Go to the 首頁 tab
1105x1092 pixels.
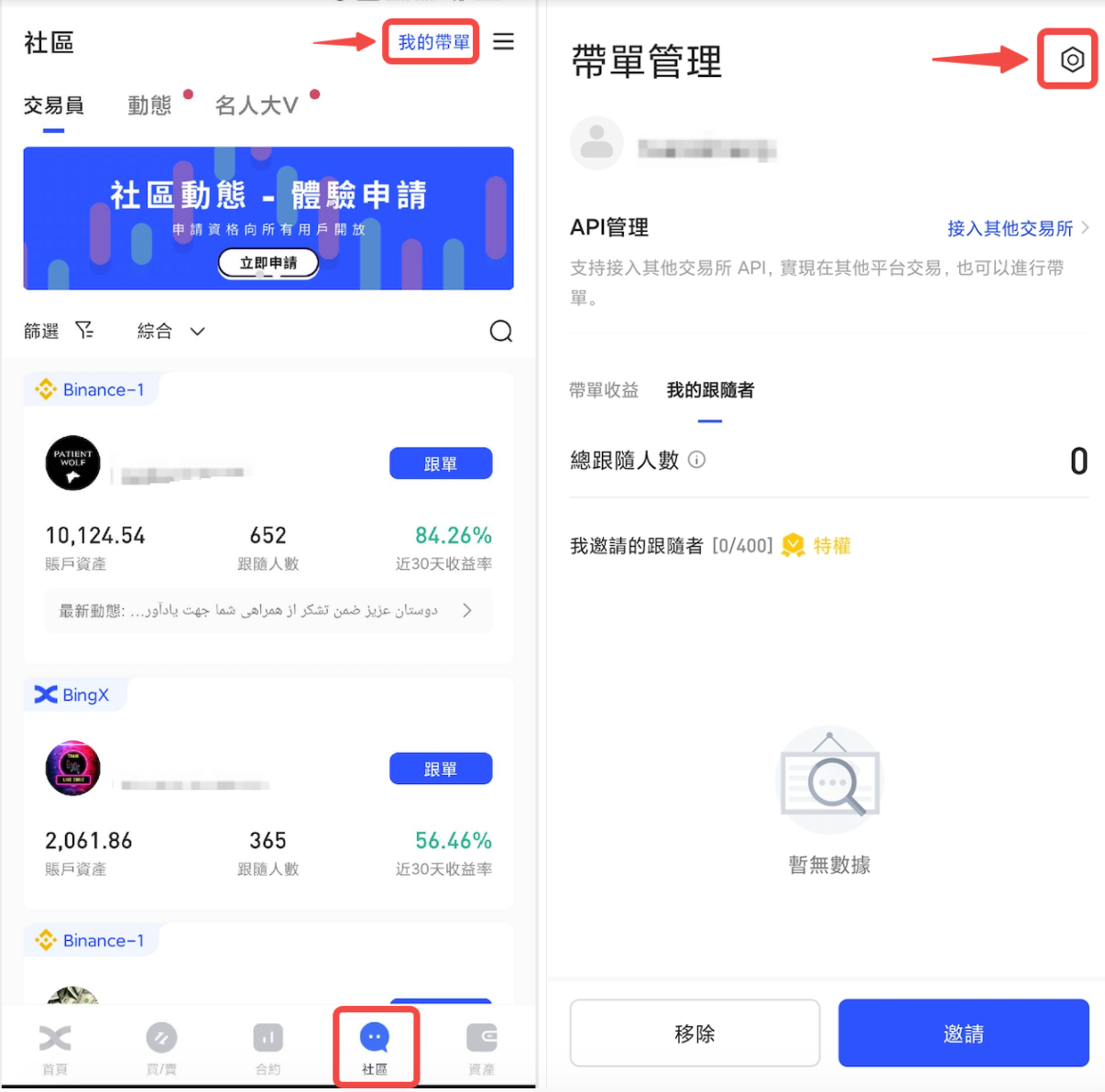55,1048
